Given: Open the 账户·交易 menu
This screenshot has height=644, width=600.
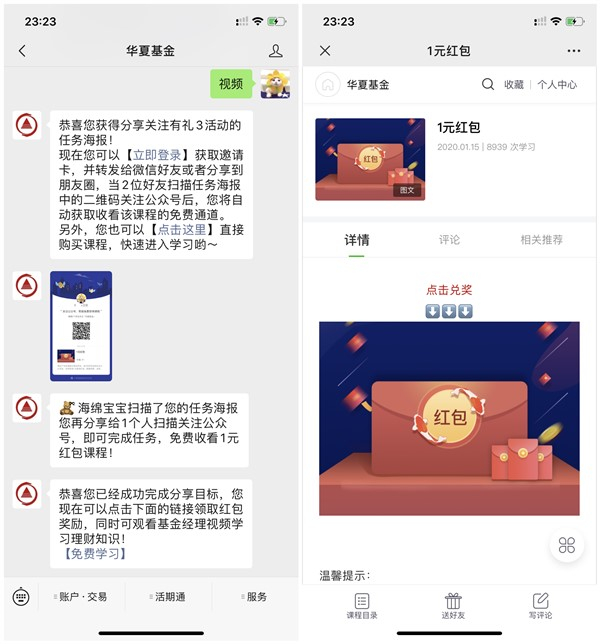Looking at the screenshot, I should coord(82,597).
